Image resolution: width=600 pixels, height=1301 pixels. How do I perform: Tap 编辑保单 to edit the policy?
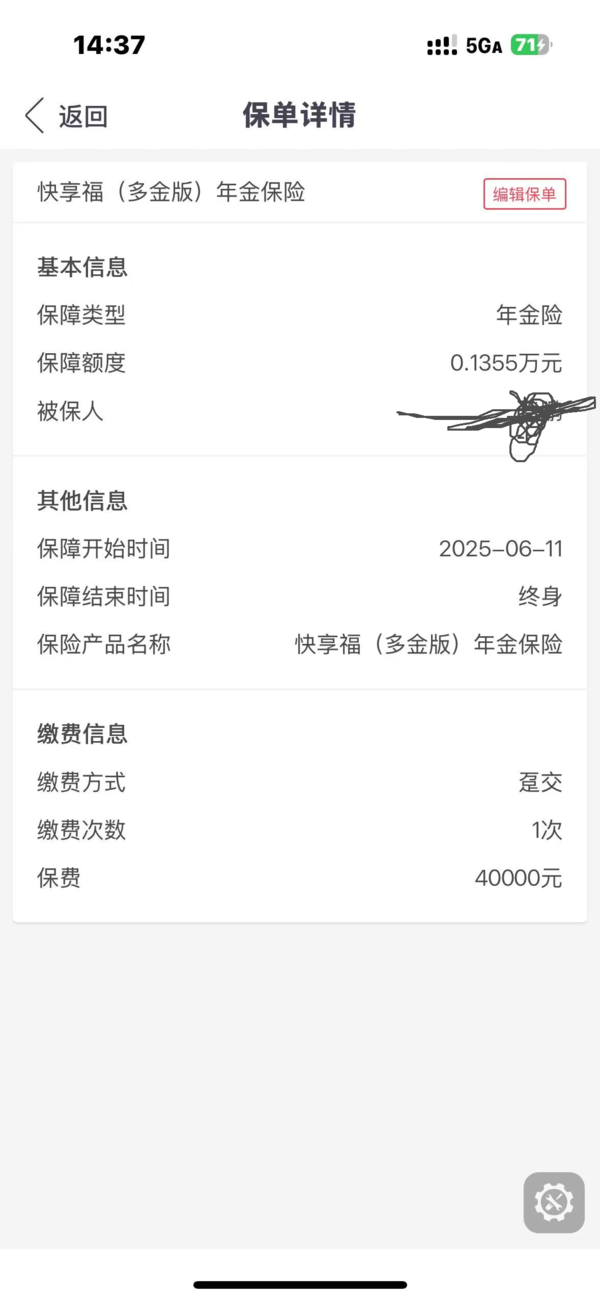pyautogui.click(x=525, y=194)
